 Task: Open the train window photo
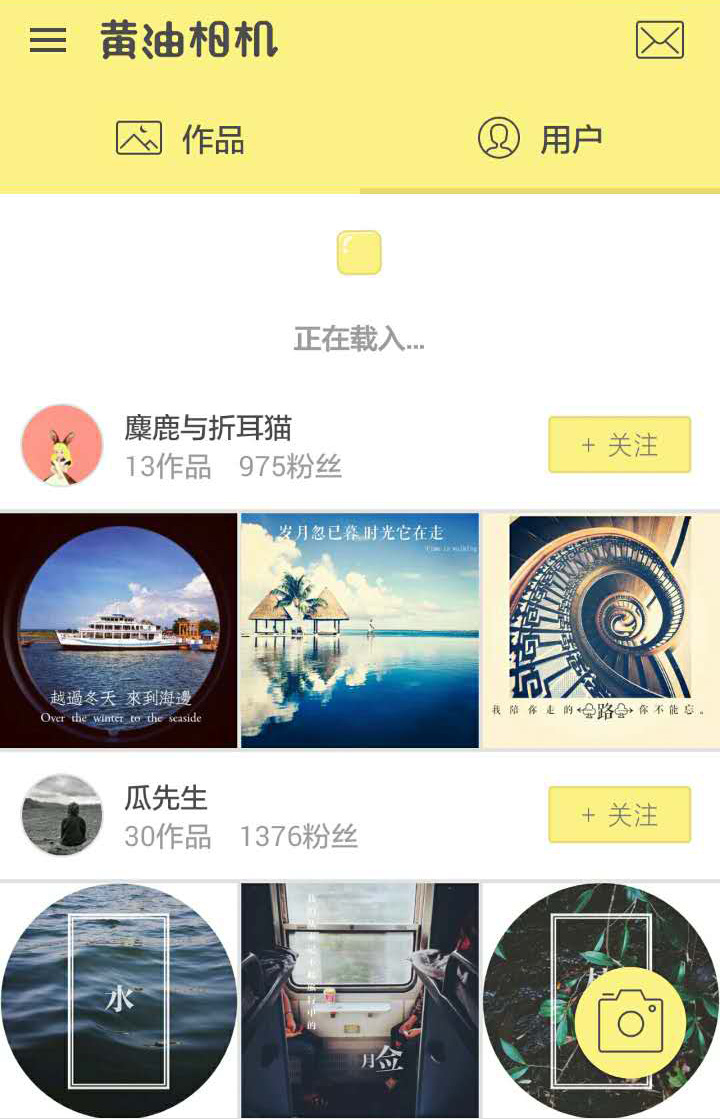click(x=360, y=1000)
